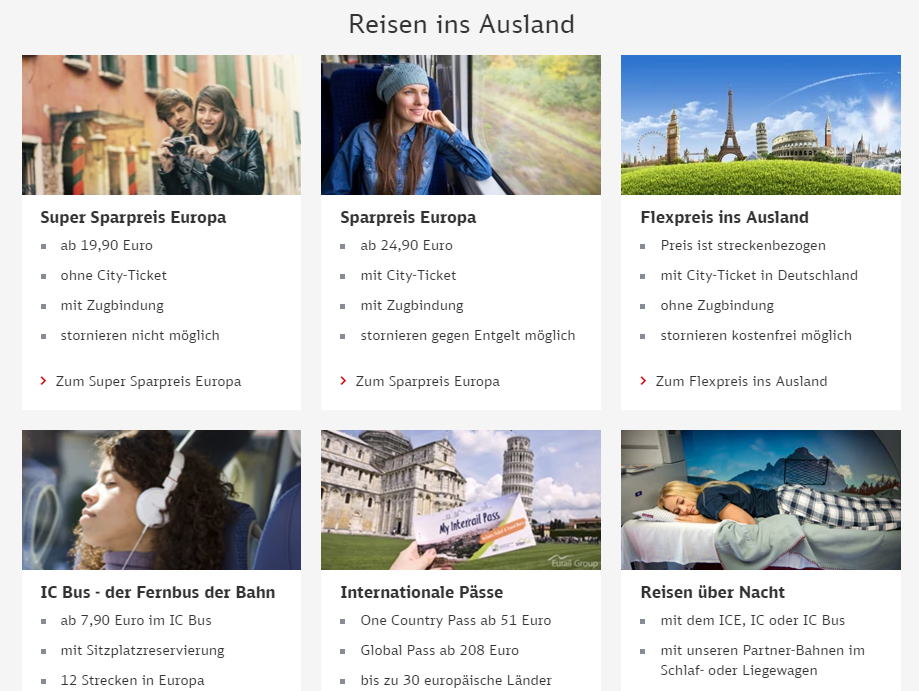This screenshot has height=691, width=919.
Task: Open the Reisen über Nacht card
Action: click(760, 500)
